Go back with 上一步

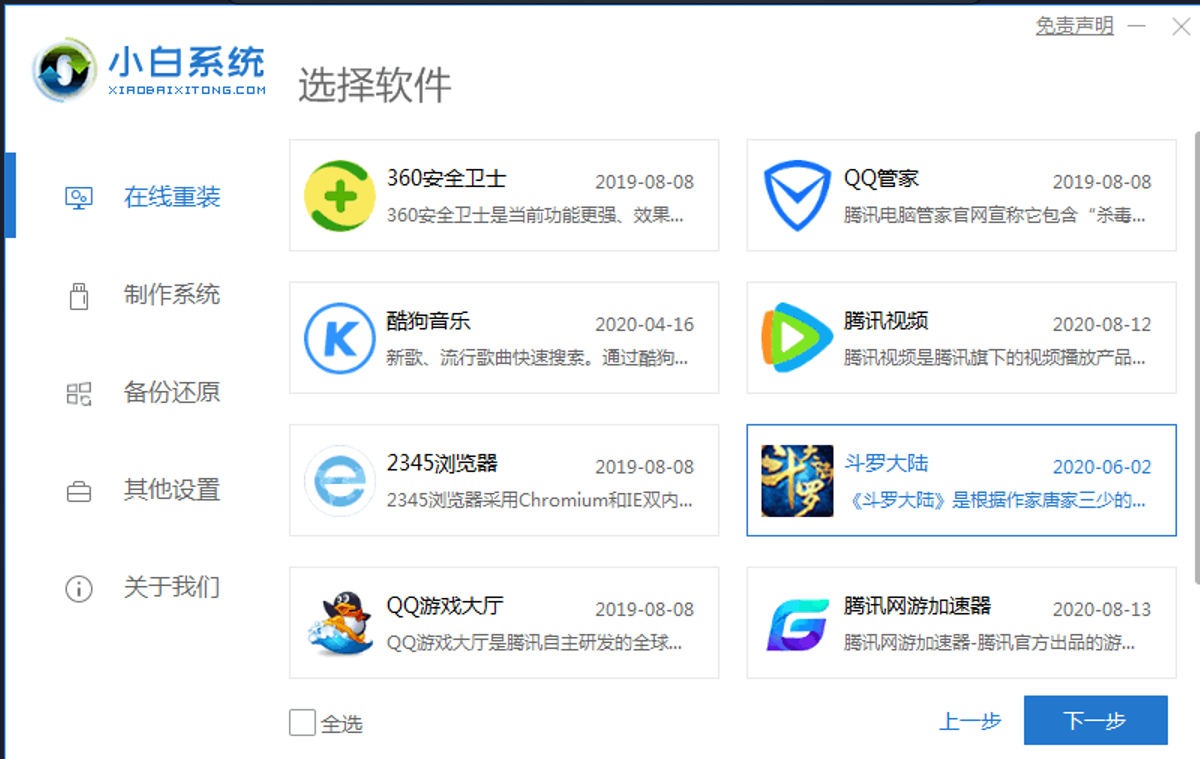click(x=970, y=721)
